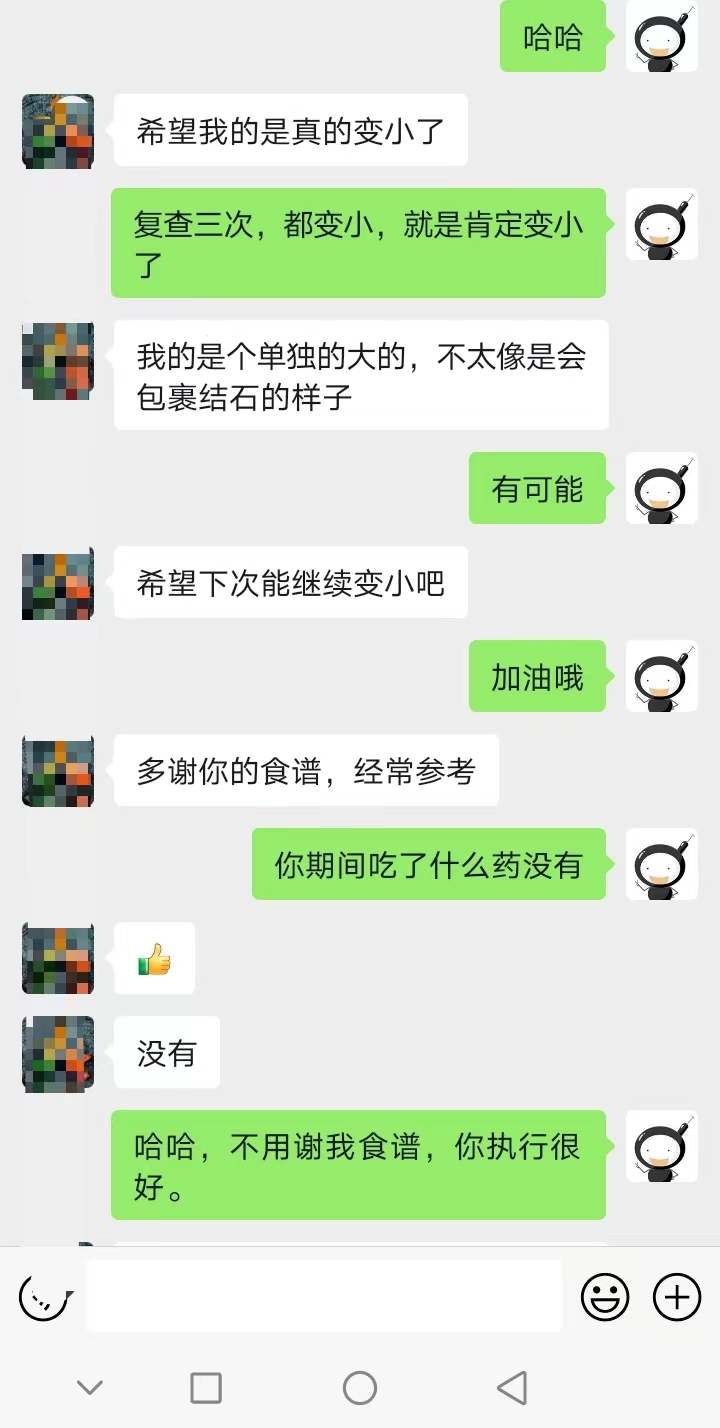Switch to voice message input
Viewport: 720px width, 1428px height.
point(46,1298)
